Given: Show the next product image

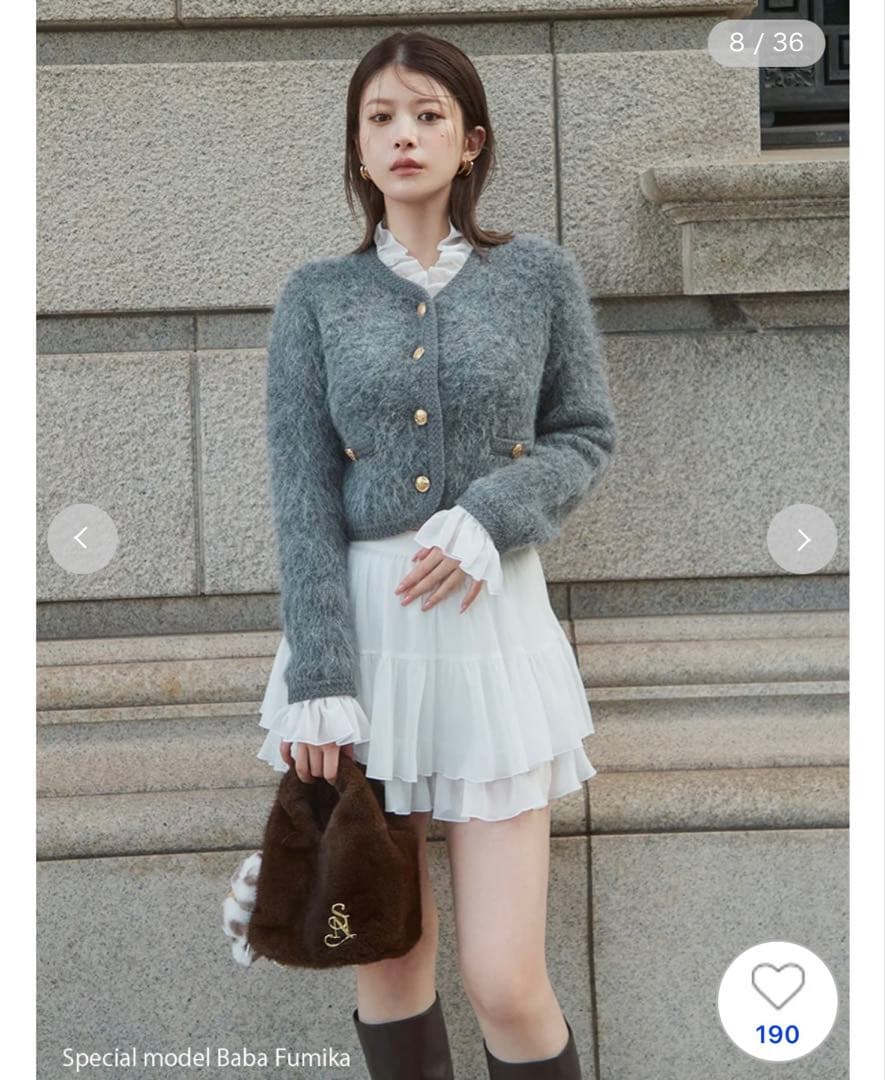Looking at the screenshot, I should [x=802, y=539].
